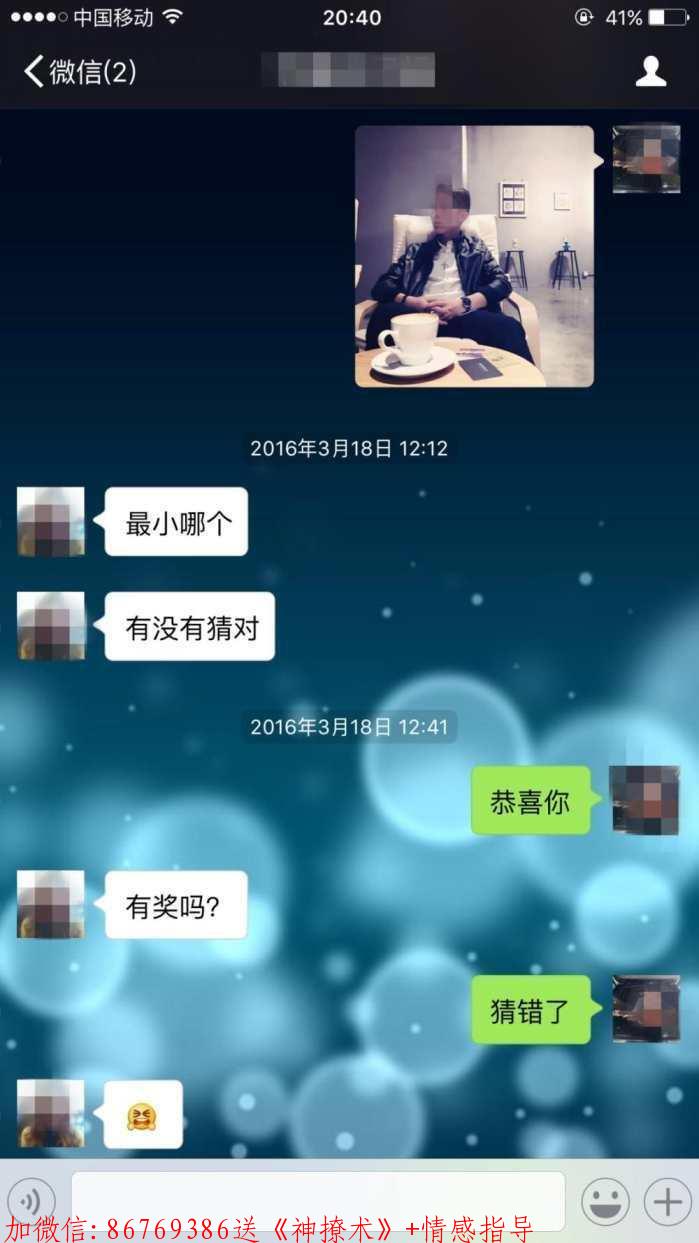Screen dimensions: 699x1243
Task: Tap own avatar beside 恭喜你
Action: [x=645, y=800]
